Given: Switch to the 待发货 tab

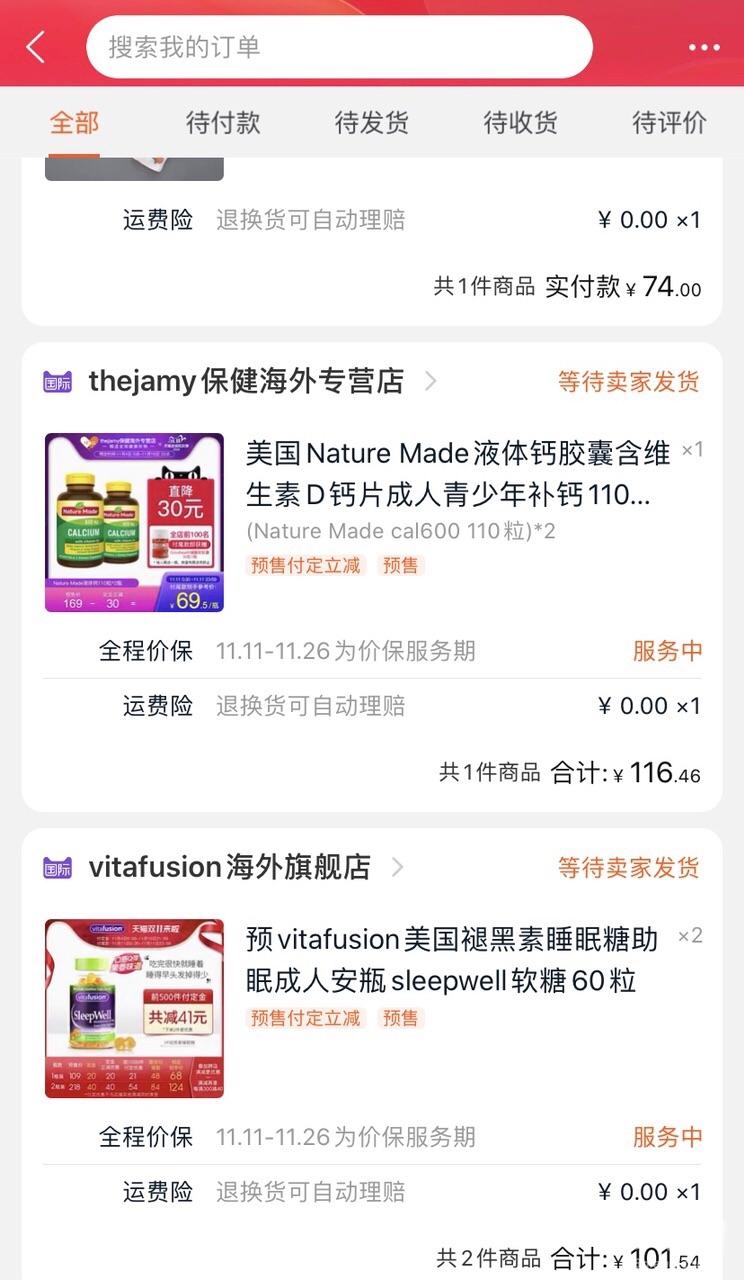Looking at the screenshot, I should [x=372, y=123].
